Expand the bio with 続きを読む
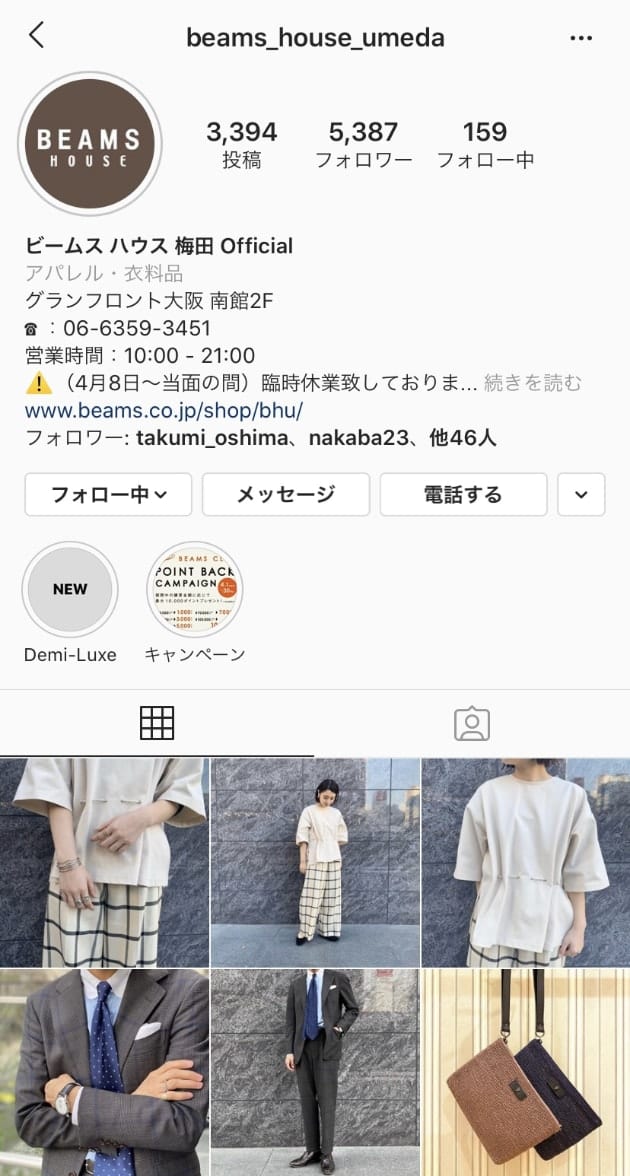 pos(533,383)
